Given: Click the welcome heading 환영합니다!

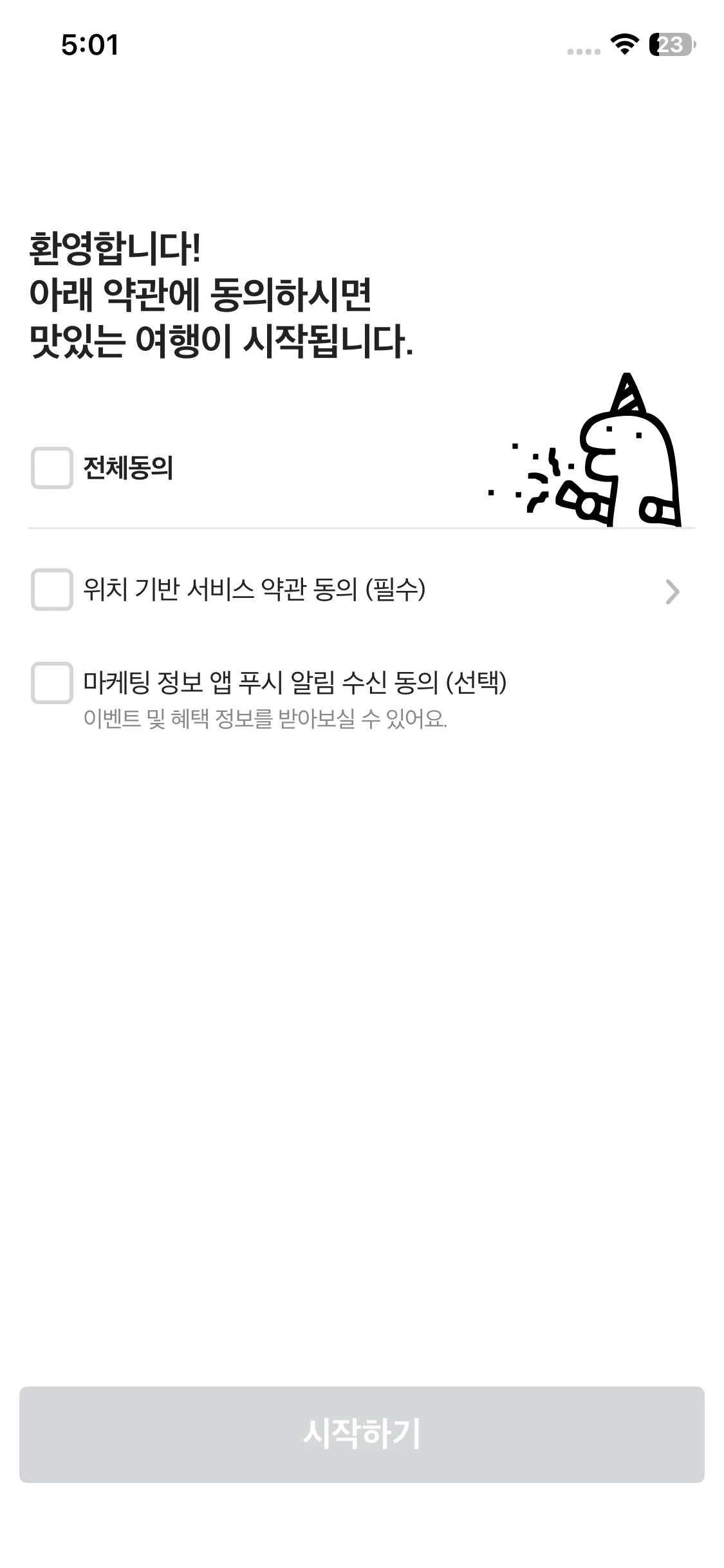Looking at the screenshot, I should coord(116,249).
